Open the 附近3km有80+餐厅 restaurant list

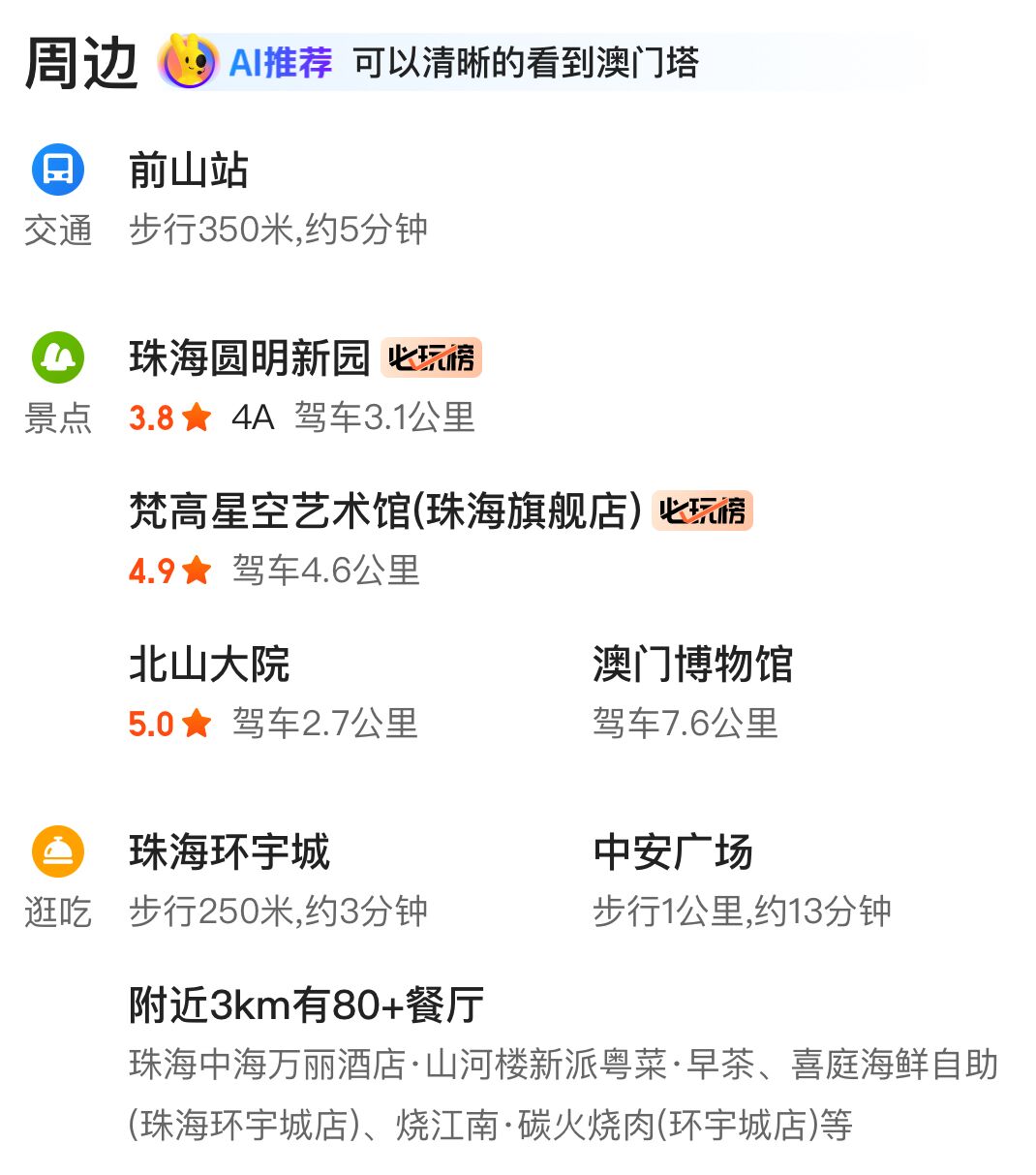(306, 1005)
